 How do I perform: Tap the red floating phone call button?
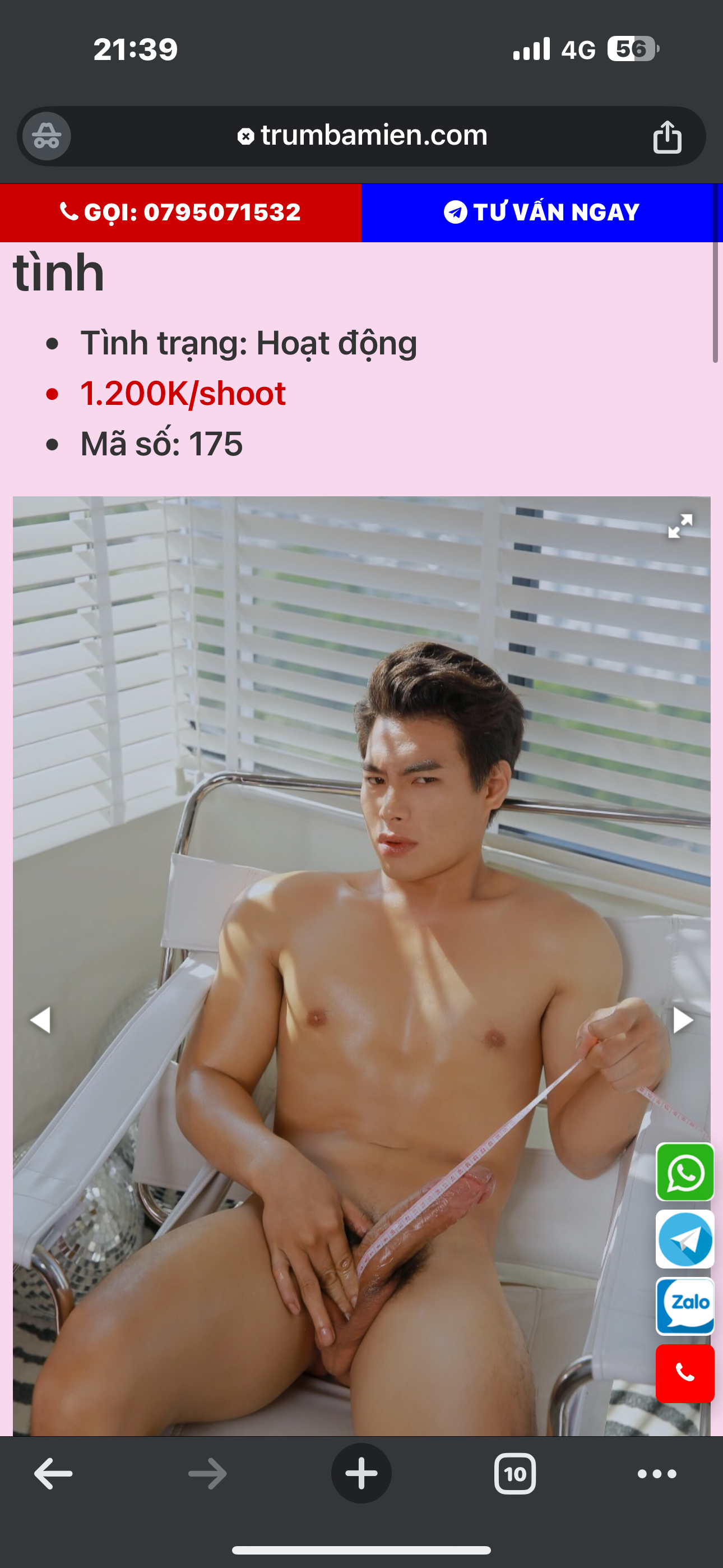point(685,1373)
